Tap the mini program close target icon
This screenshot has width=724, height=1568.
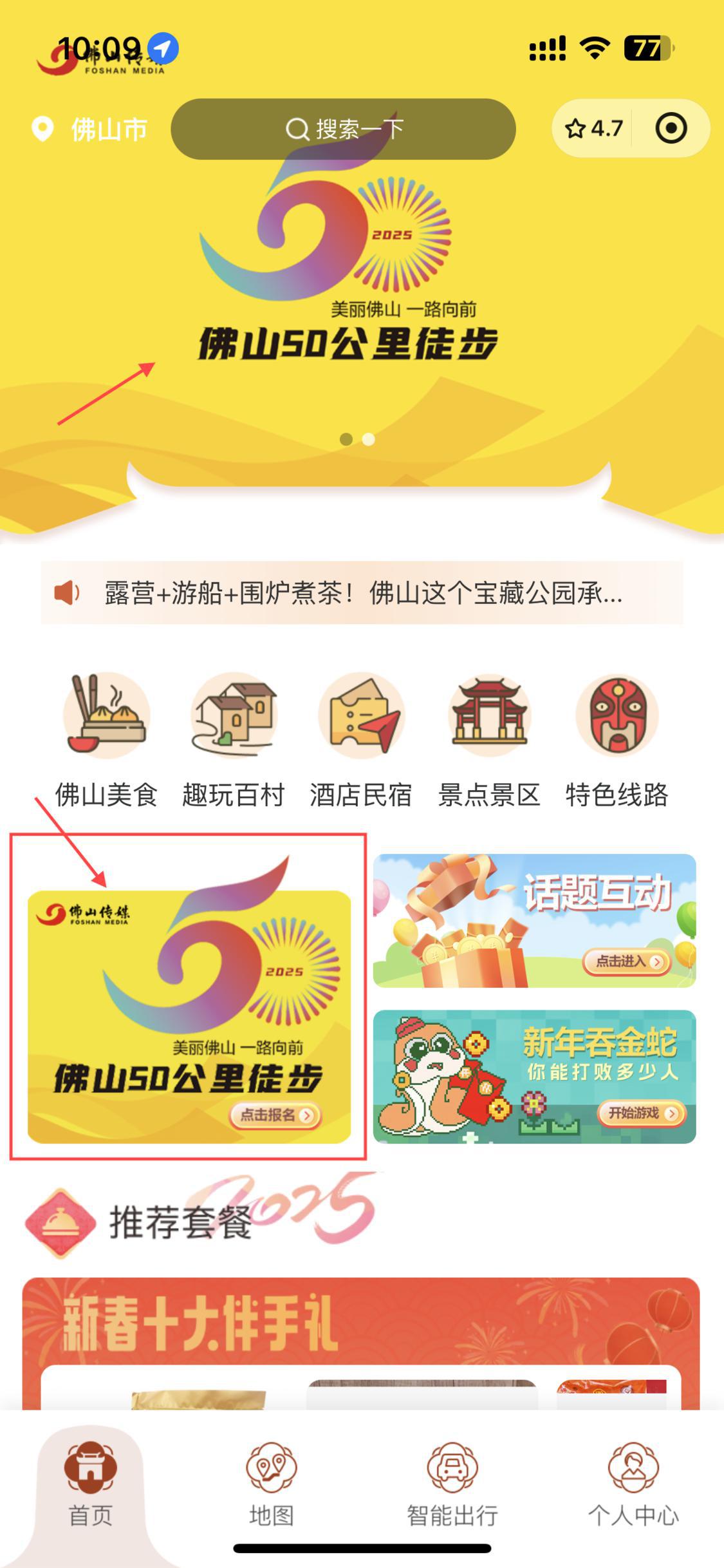click(x=671, y=128)
